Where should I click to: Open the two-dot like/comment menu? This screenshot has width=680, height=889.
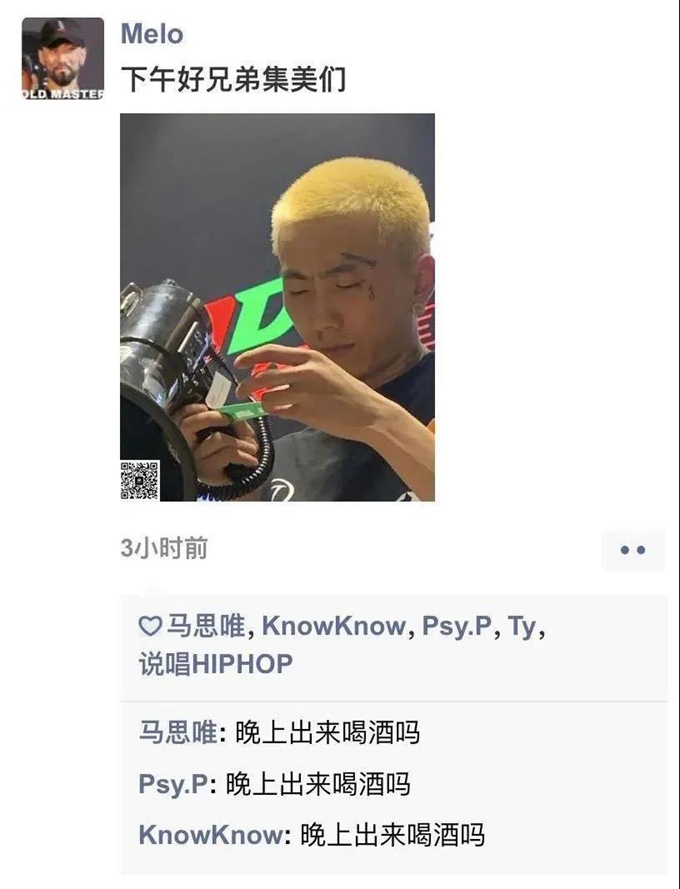coord(633,550)
